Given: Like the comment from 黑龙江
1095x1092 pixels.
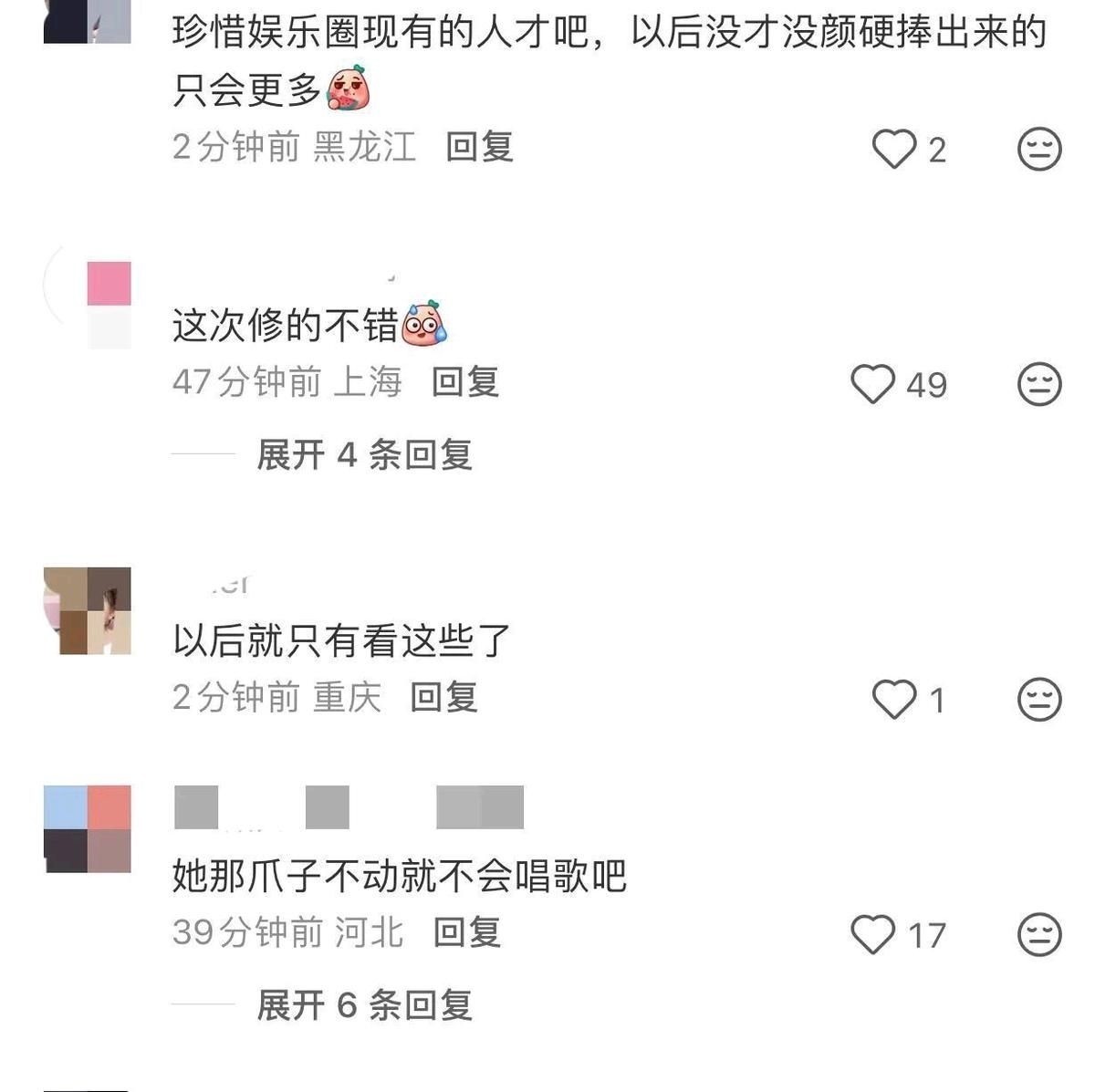Looking at the screenshot, I should click(894, 149).
